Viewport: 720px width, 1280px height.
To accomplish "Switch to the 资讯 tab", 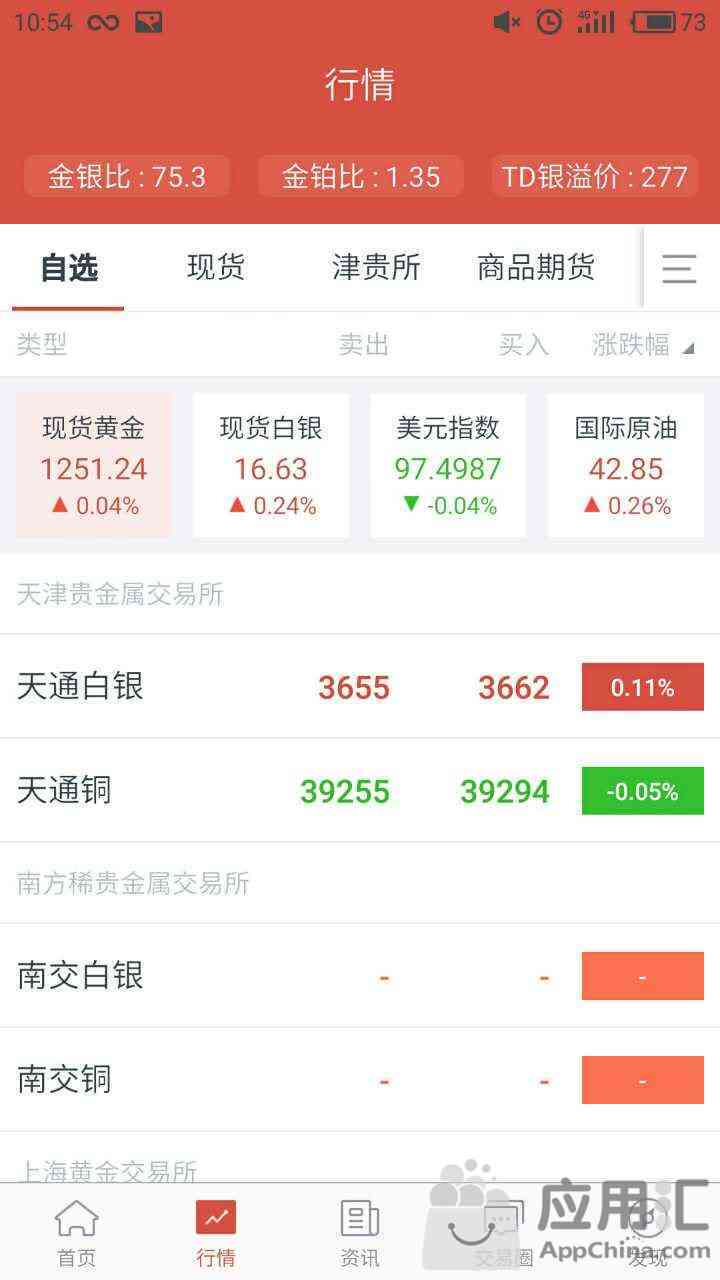I will (x=360, y=1233).
